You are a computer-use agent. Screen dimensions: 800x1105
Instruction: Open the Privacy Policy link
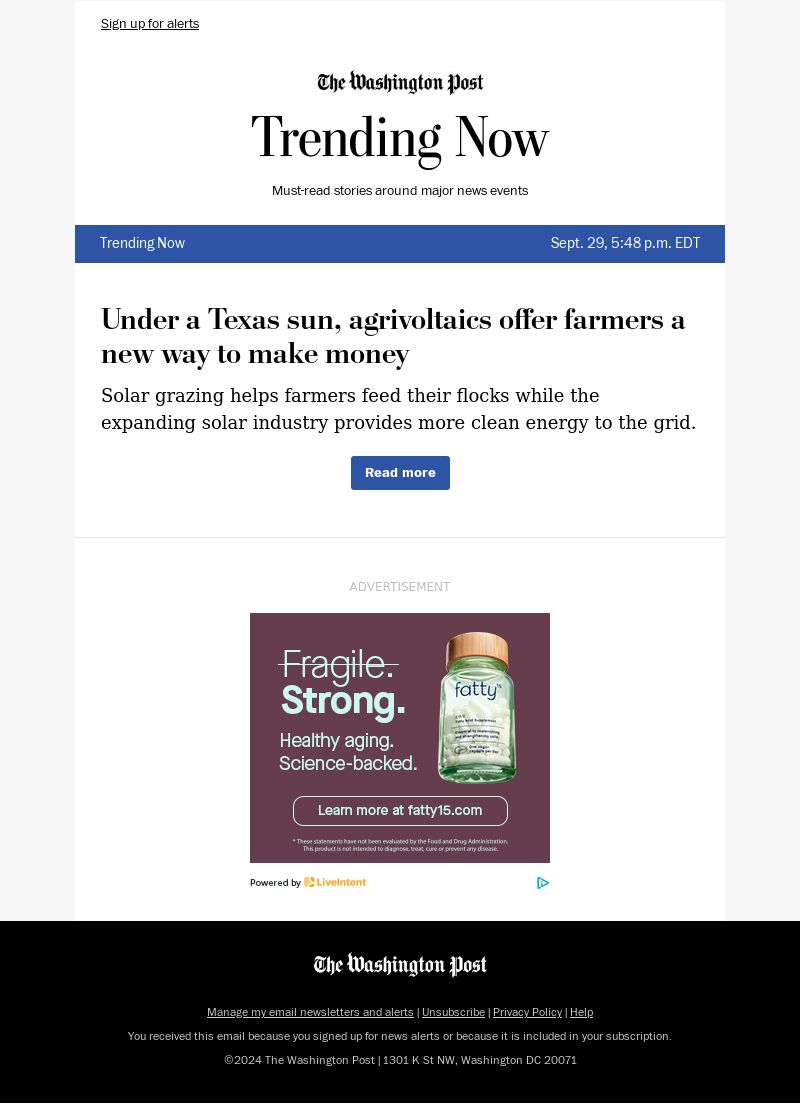[527, 1013]
